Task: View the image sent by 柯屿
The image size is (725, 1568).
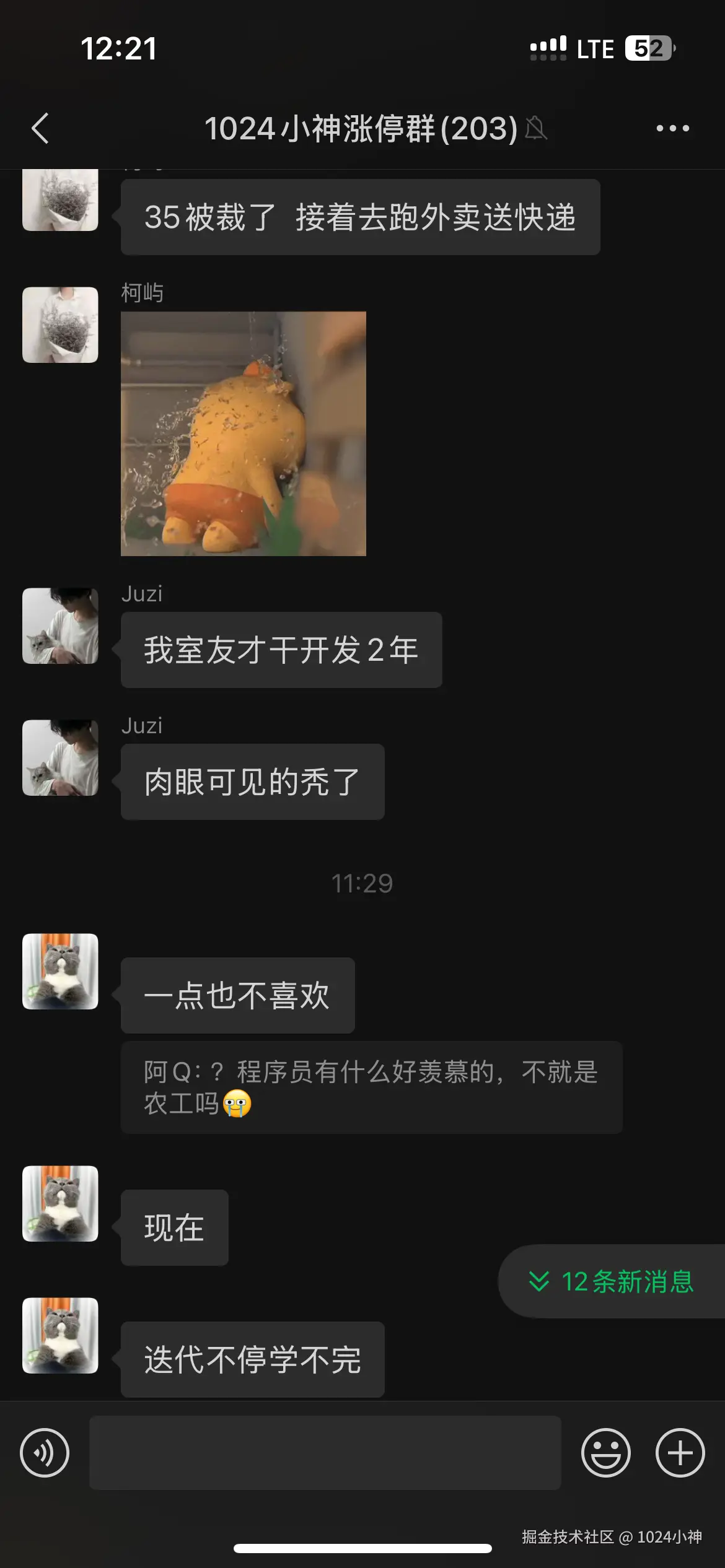Action: pos(243,433)
